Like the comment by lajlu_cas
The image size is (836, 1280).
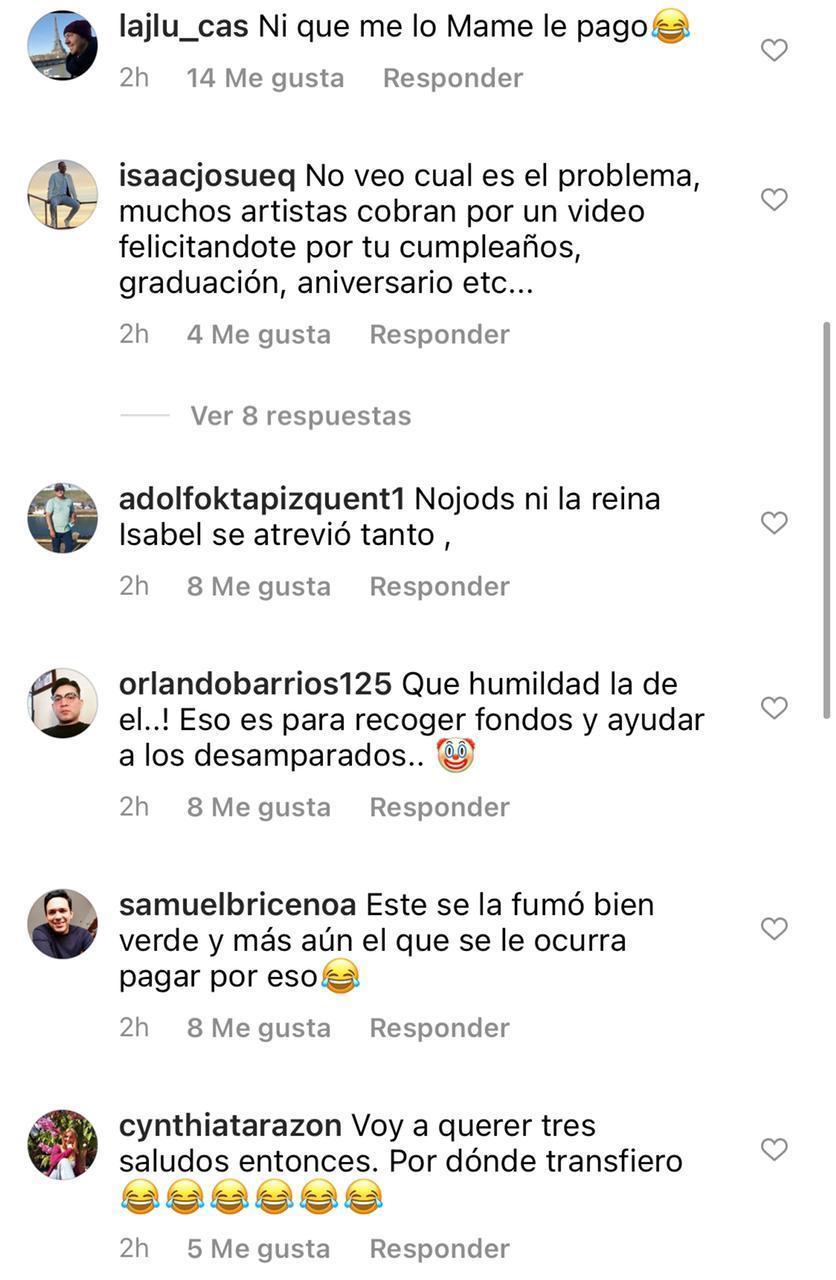(774, 50)
